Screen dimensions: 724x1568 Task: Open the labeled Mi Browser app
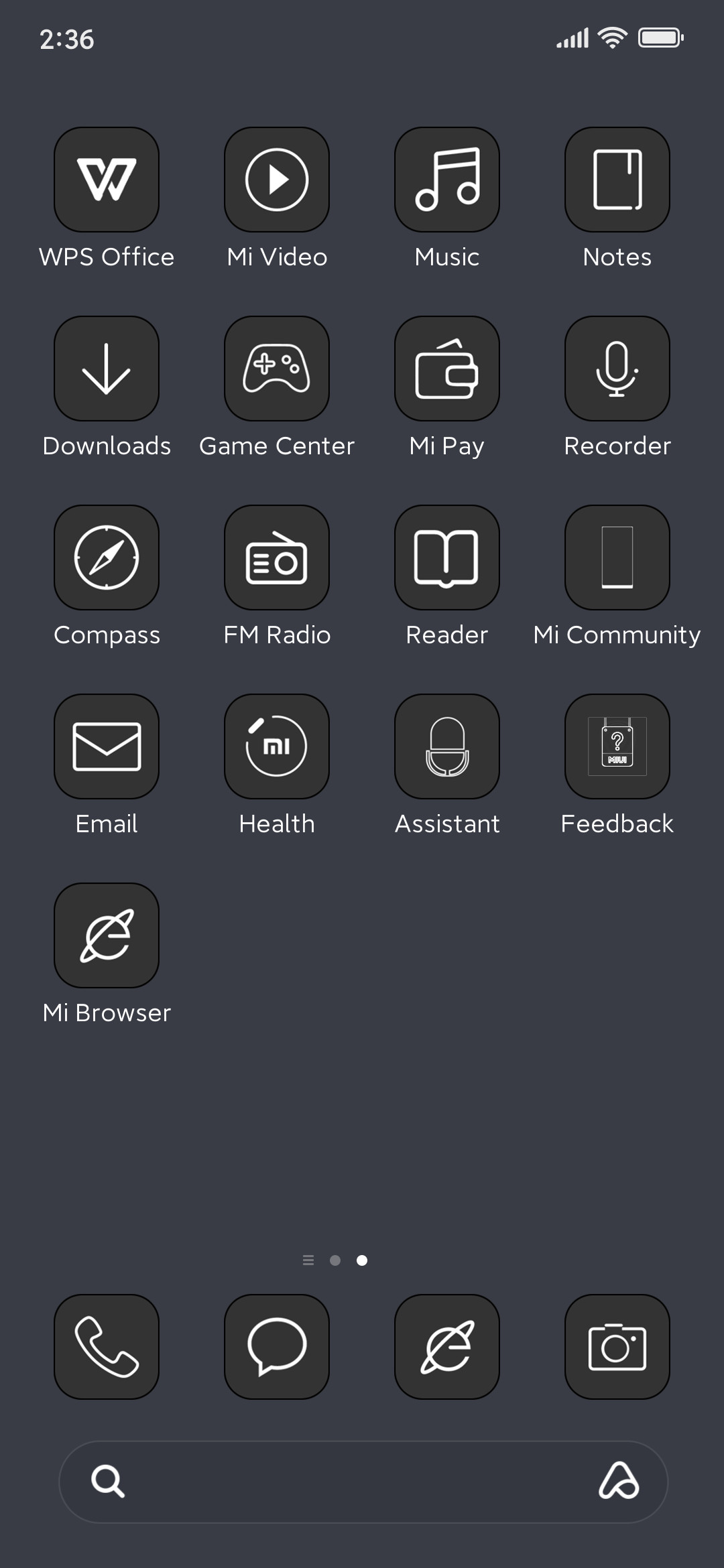click(x=107, y=935)
